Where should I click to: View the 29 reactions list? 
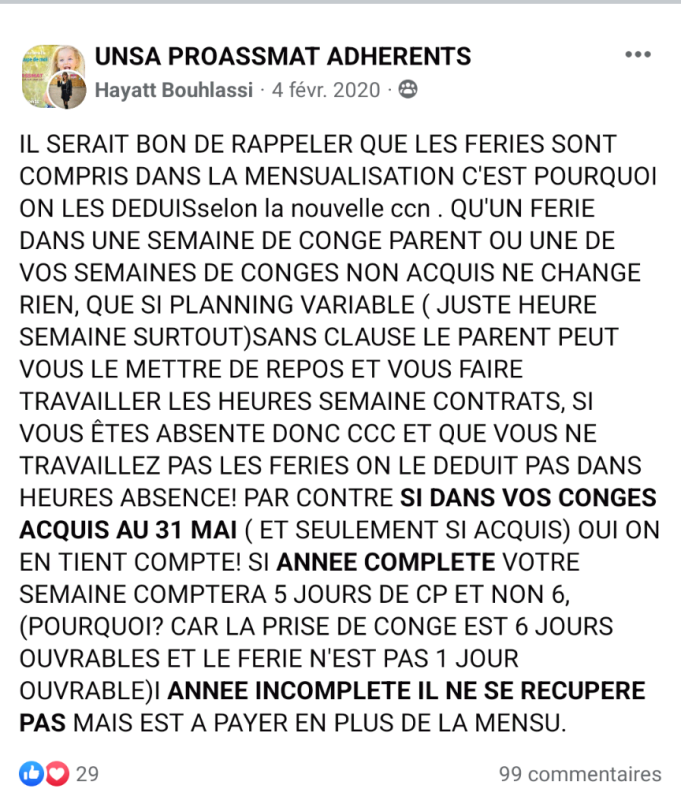pyautogui.click(x=58, y=774)
